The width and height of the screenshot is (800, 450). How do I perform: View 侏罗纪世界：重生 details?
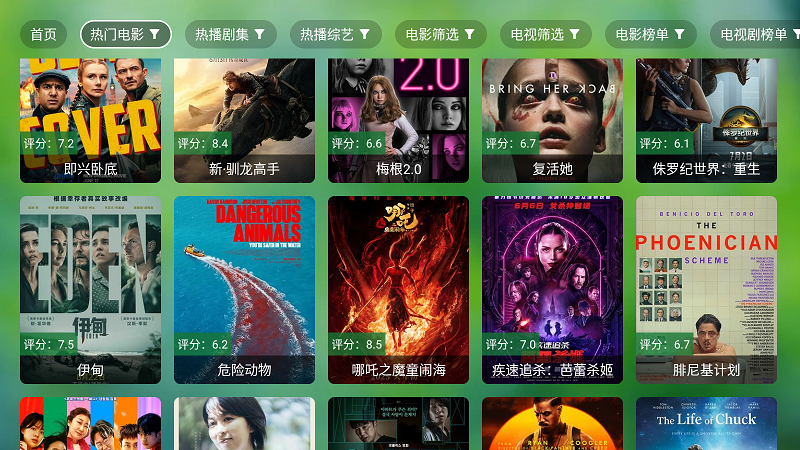[x=706, y=120]
